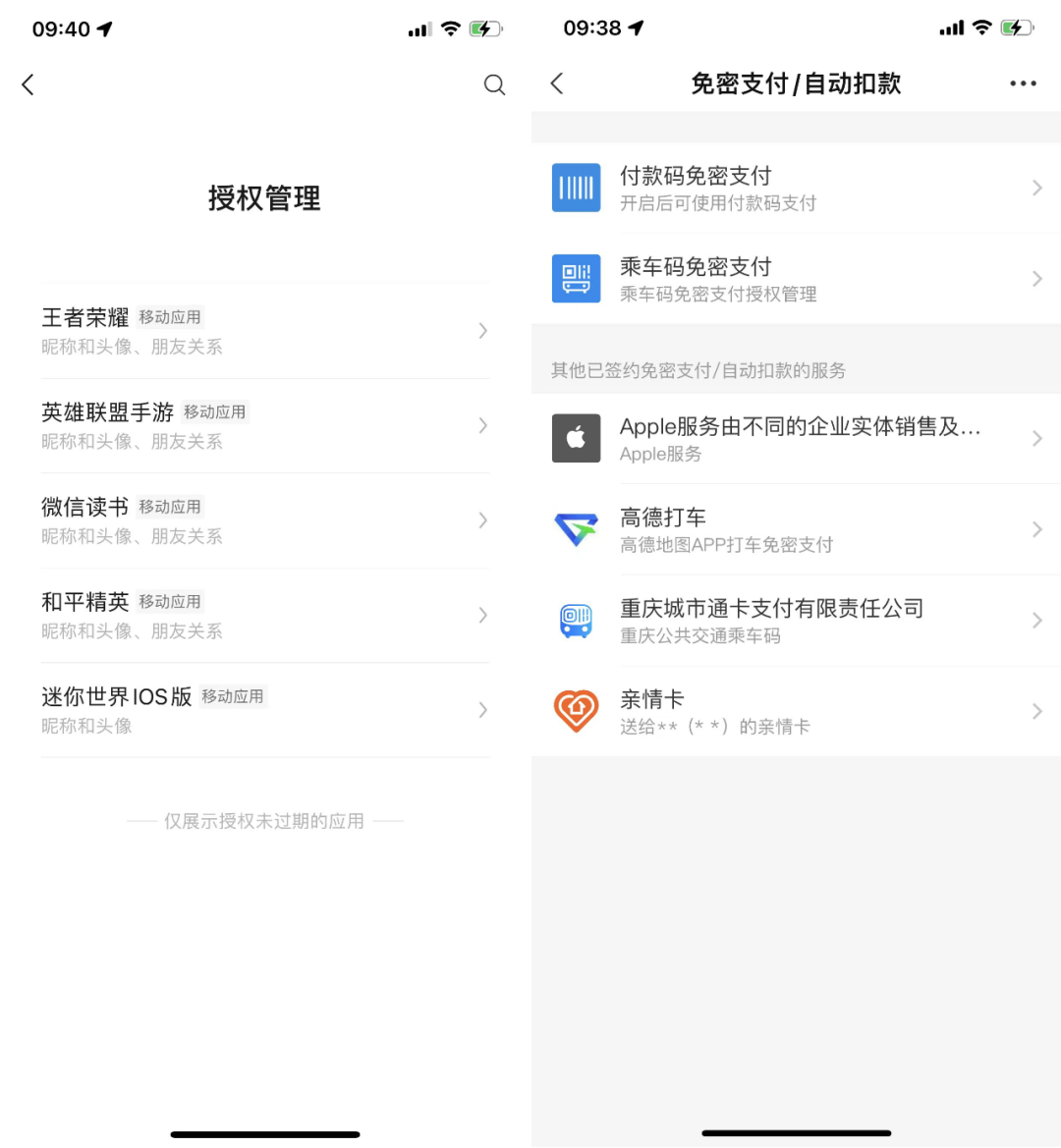View the Apple服务 auto-deduction contract
This screenshot has height=1148, width=1061.
coord(796,438)
